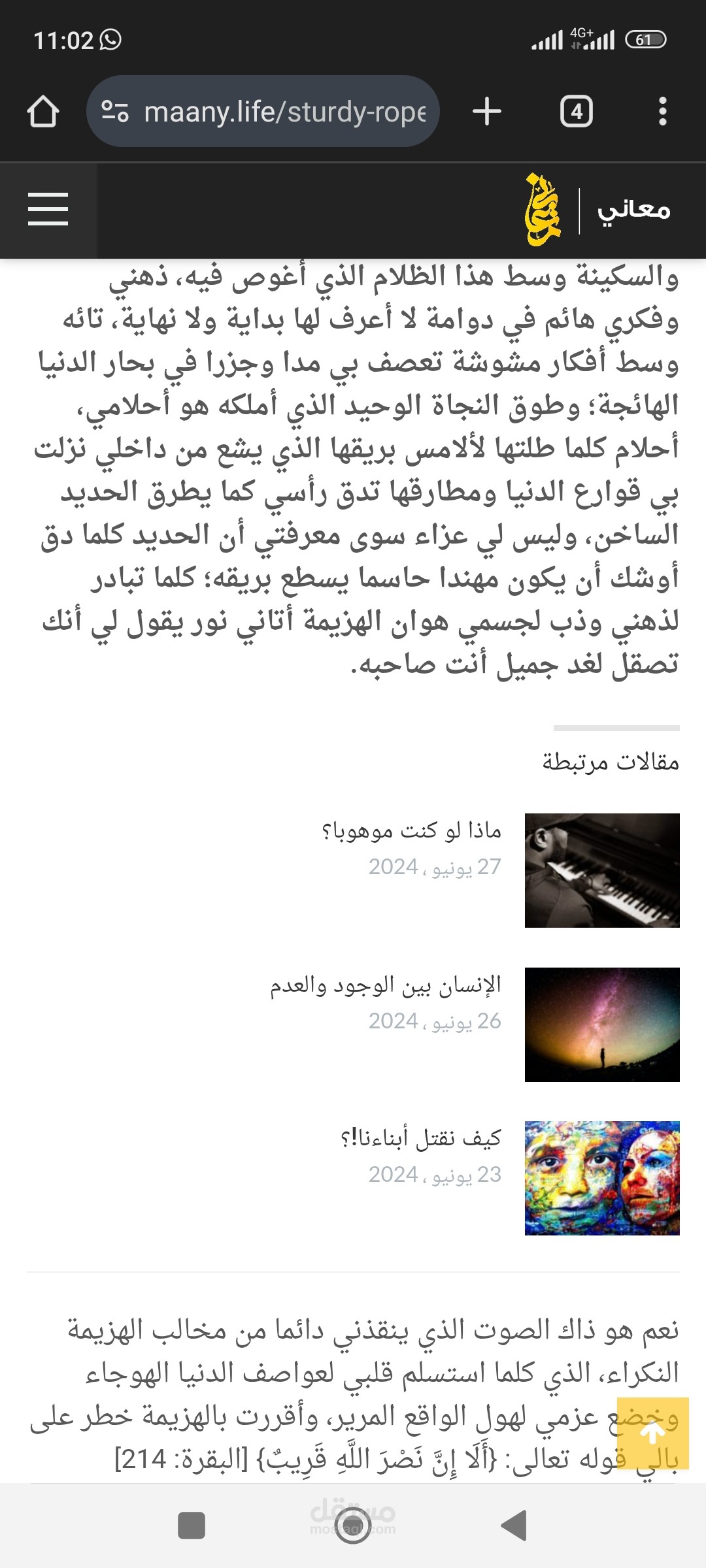Viewport: 706px width, 1568px height.
Task: Tap the colorful faces article thumbnail
Action: tap(602, 1178)
